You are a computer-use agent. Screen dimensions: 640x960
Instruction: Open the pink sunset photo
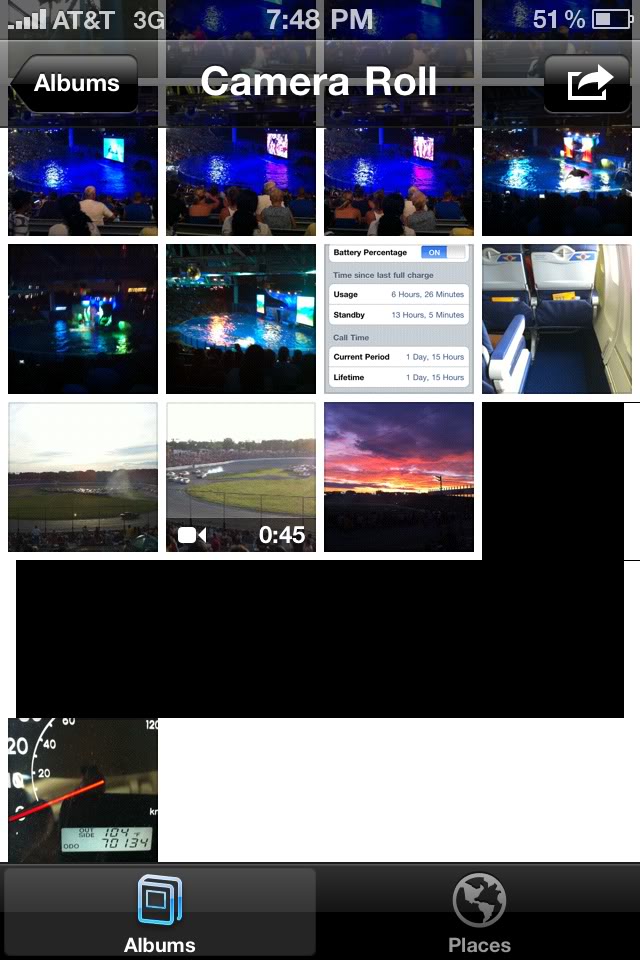coord(399,477)
